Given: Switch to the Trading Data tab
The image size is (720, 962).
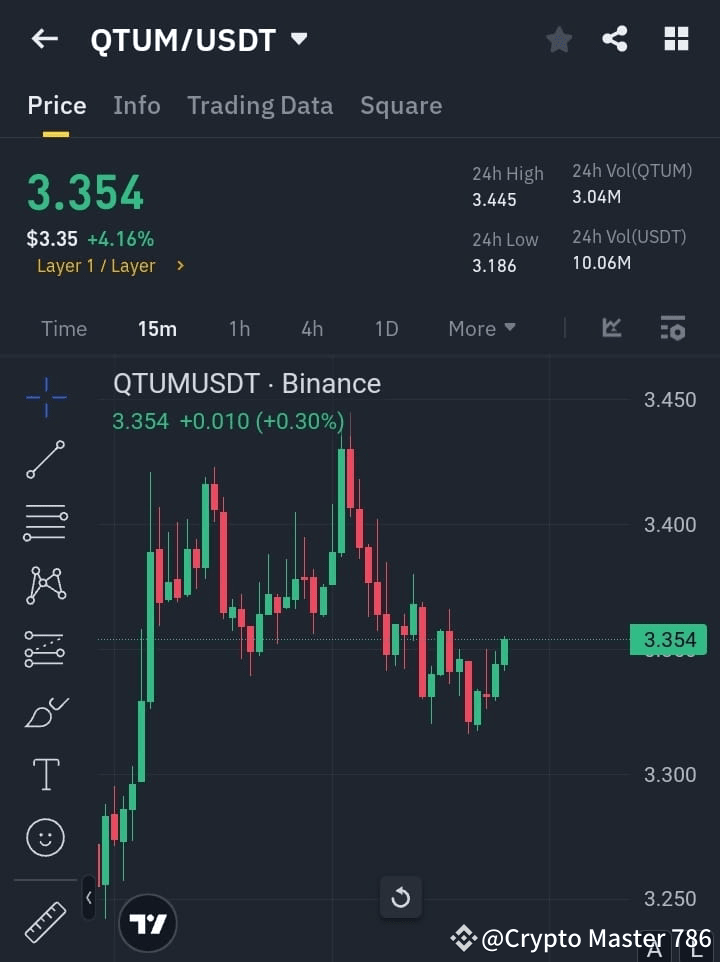Looking at the screenshot, I should (x=260, y=105).
